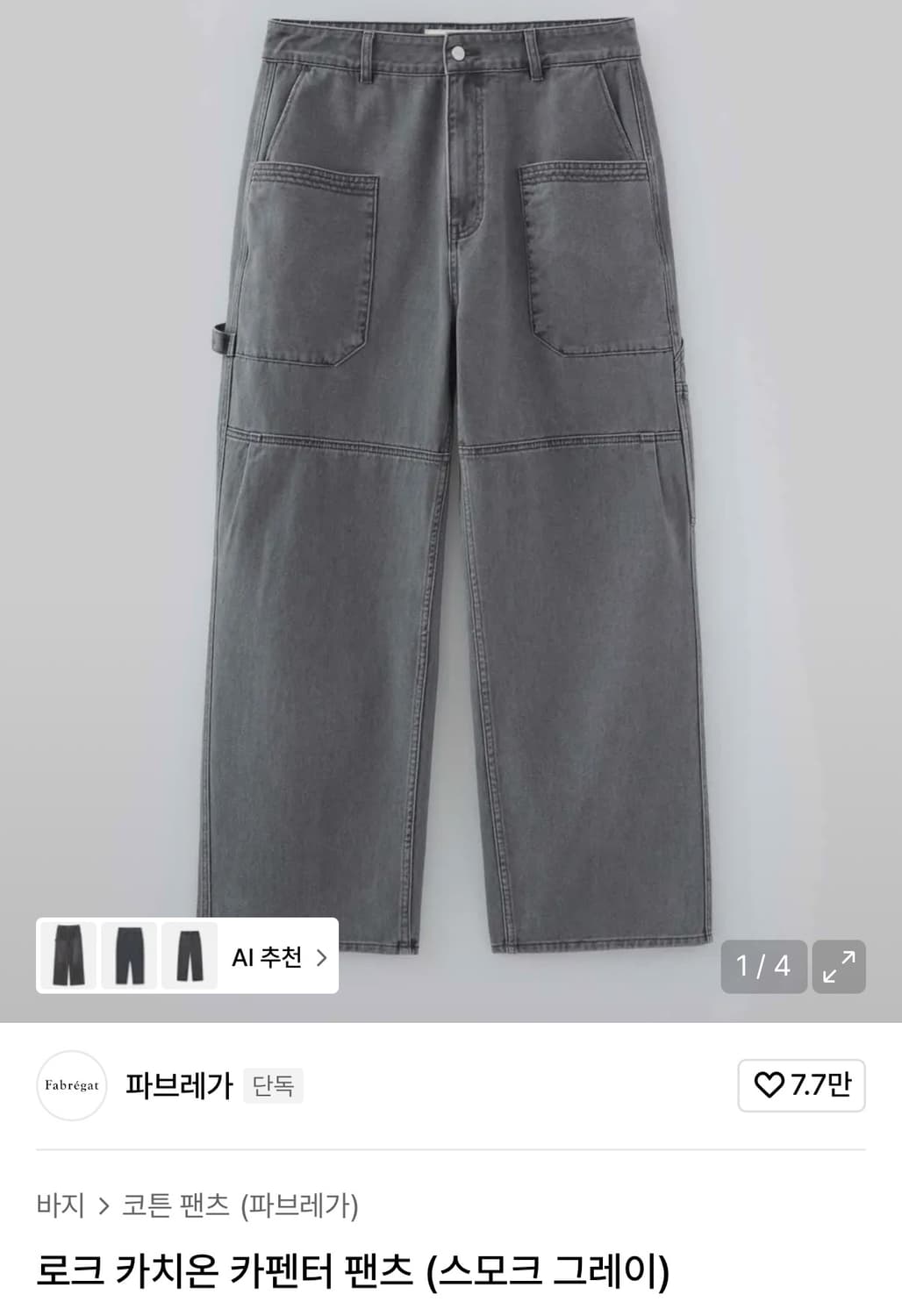902x1316 pixels.
Task: Open fullscreen view with the expand arrows icon
Action: [841, 967]
